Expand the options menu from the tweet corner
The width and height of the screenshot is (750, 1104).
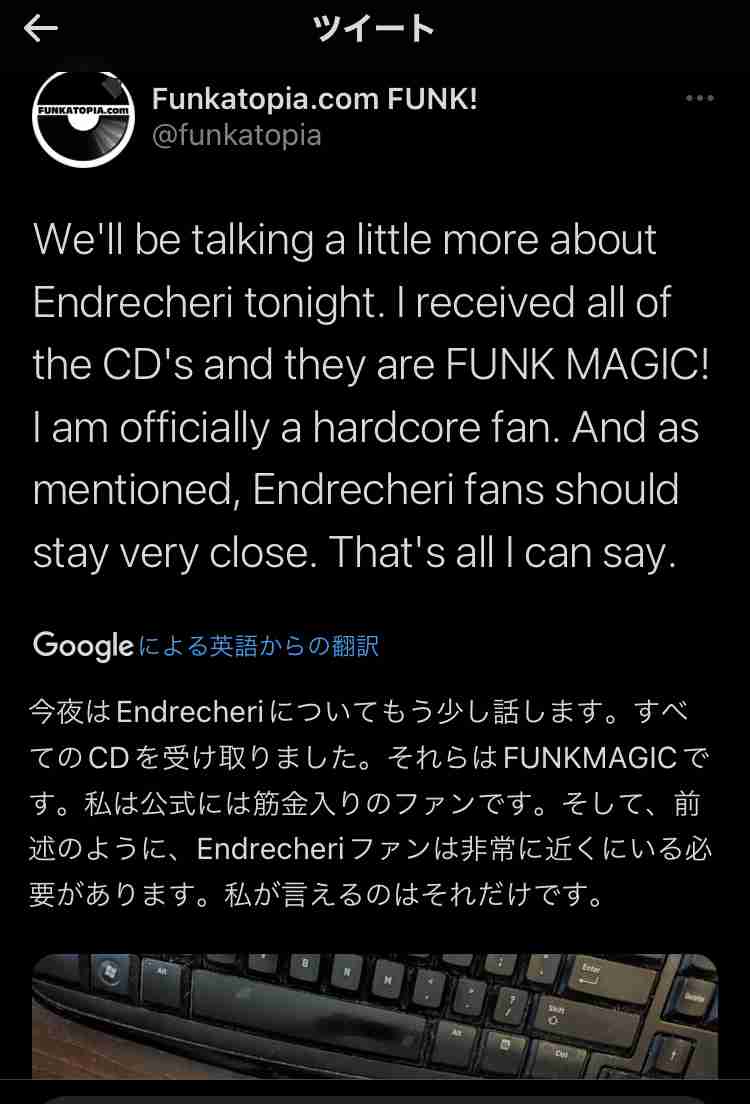[700, 97]
